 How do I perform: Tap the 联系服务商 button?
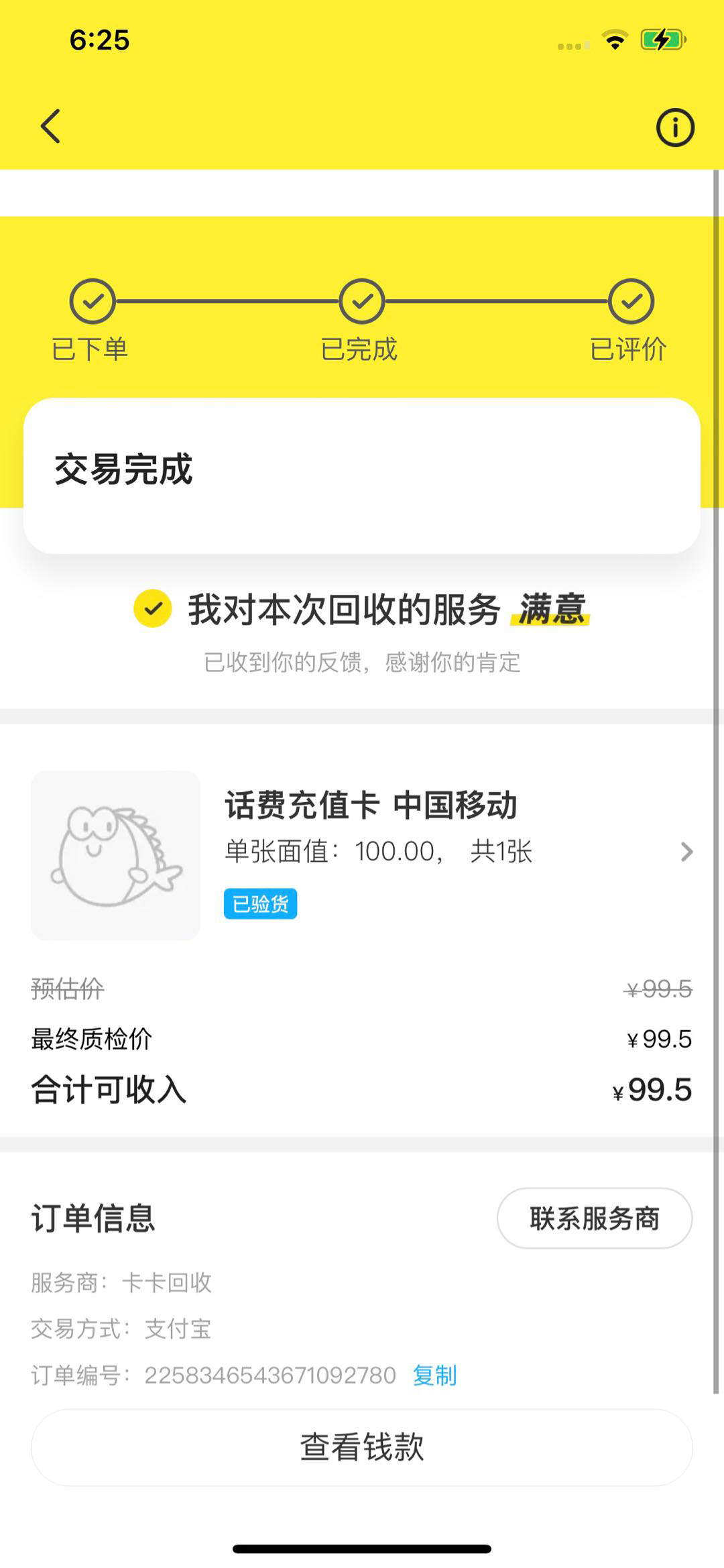pyautogui.click(x=594, y=1217)
